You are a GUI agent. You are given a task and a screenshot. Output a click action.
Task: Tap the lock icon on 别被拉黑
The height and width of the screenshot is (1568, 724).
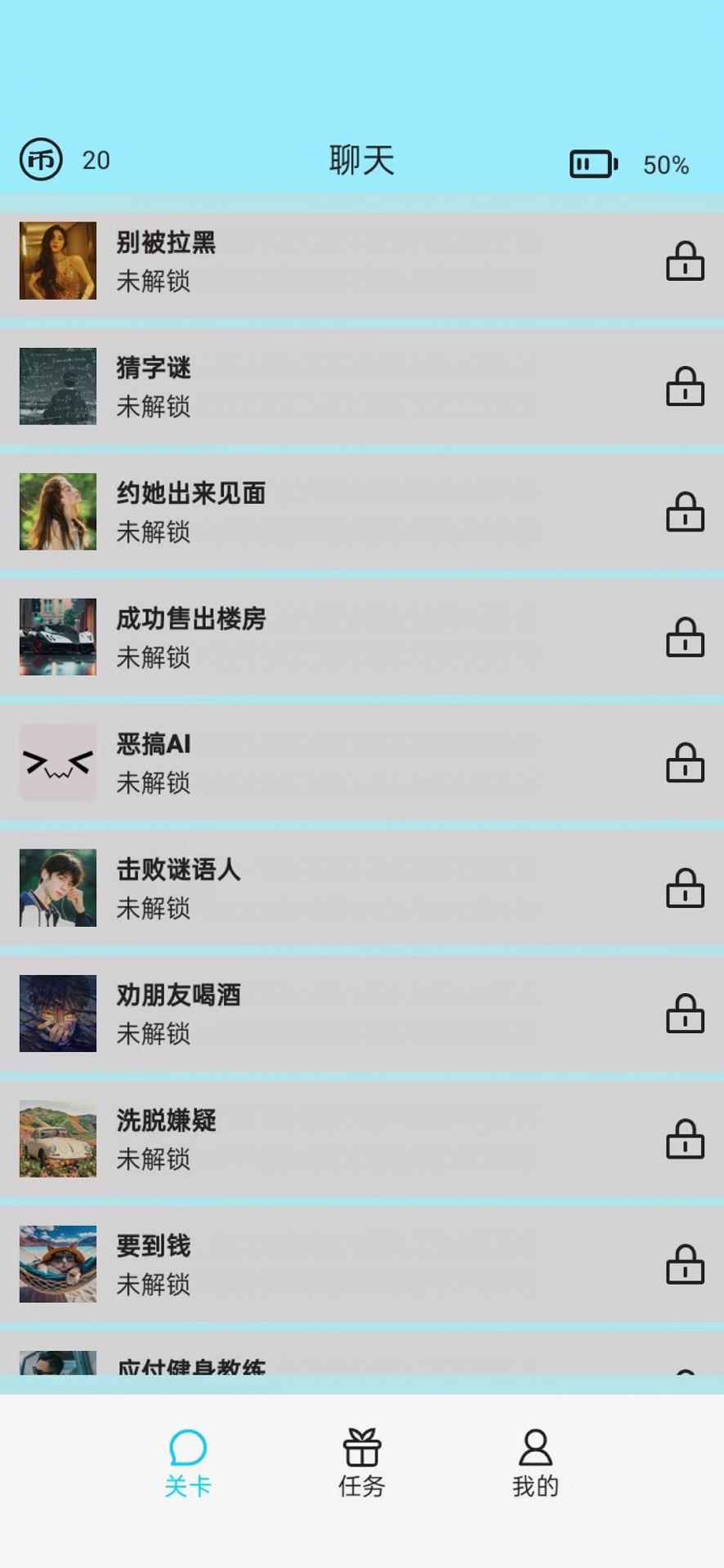tap(685, 261)
